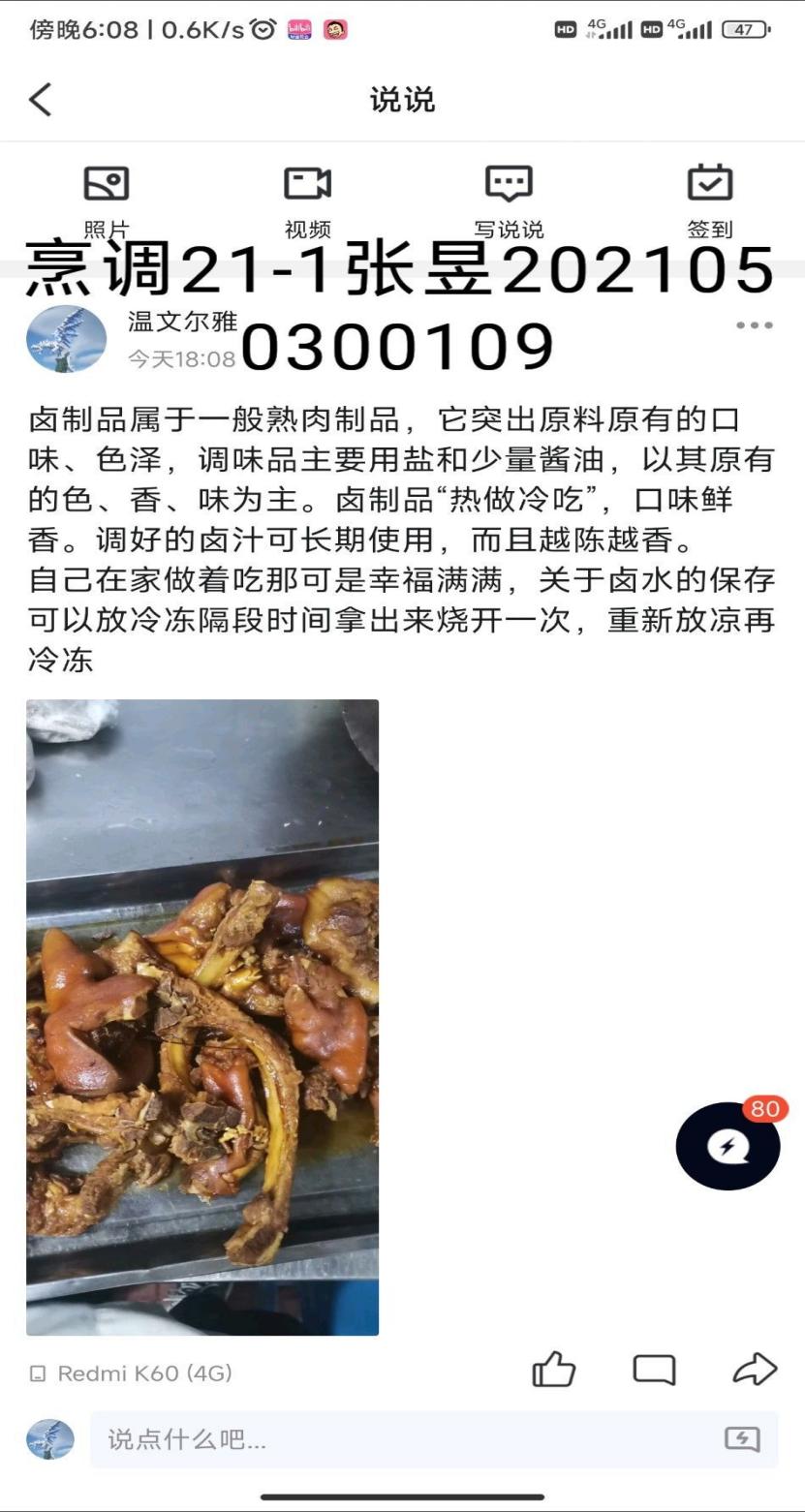
Task: Go back from the 说说 page
Action: [41, 100]
